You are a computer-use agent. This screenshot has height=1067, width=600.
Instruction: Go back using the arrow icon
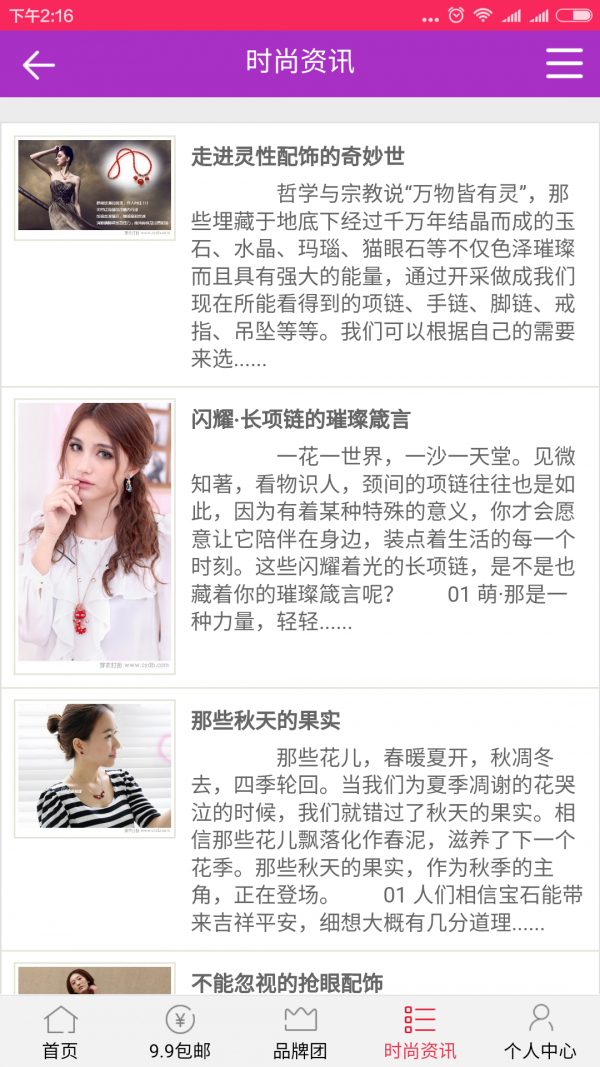tap(38, 65)
